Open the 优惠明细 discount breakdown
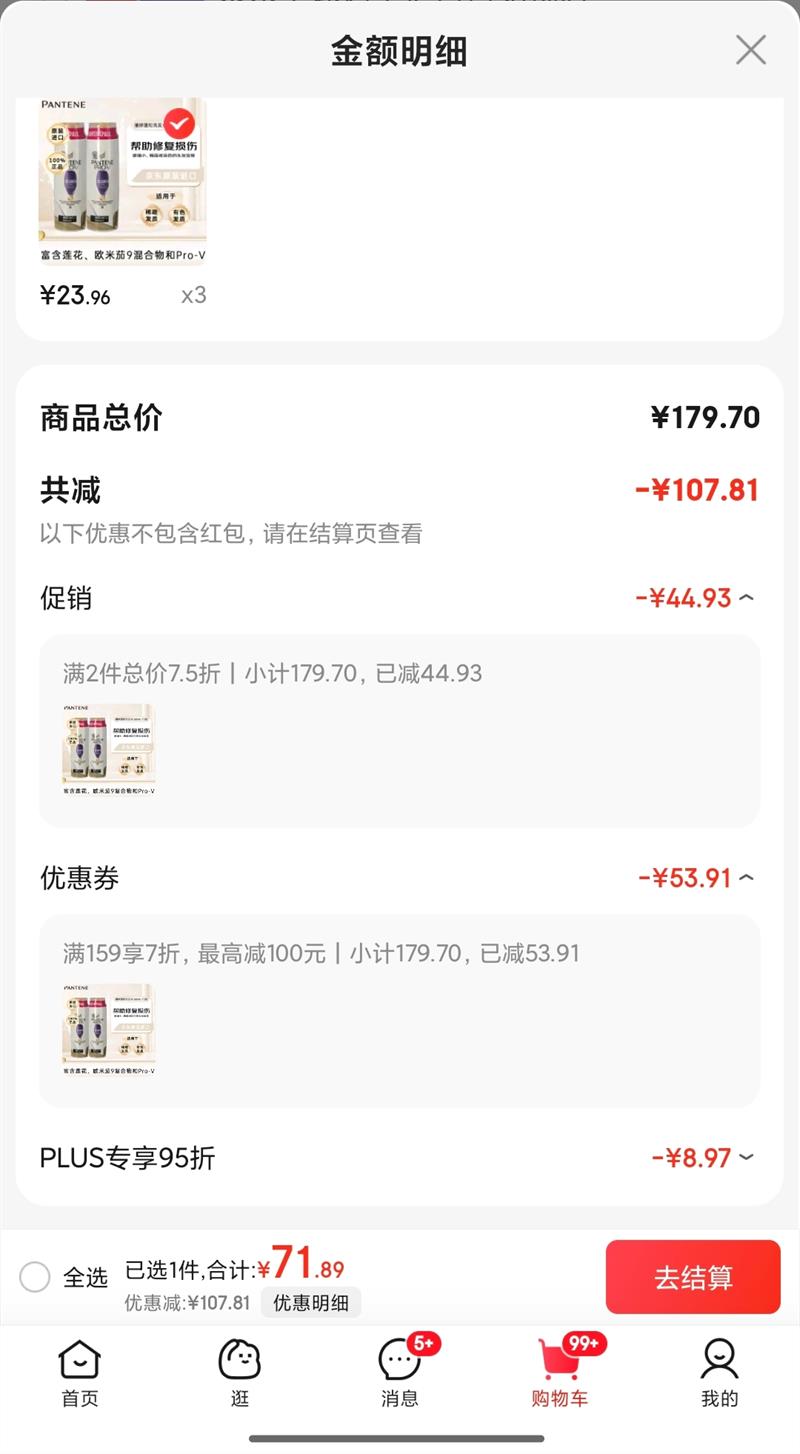The height and width of the screenshot is (1454, 800). click(310, 1303)
